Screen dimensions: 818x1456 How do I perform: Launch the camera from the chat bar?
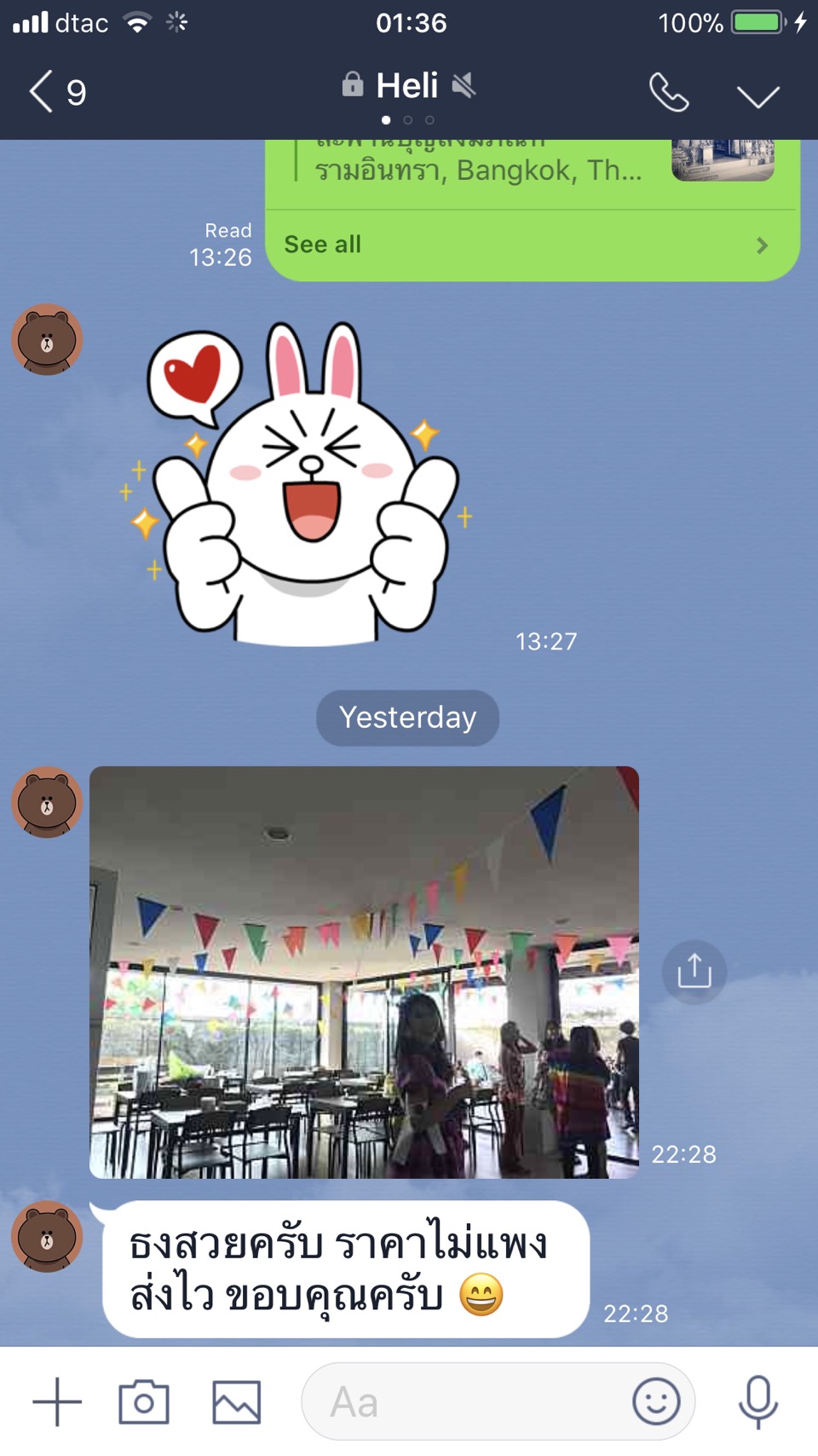143,1401
